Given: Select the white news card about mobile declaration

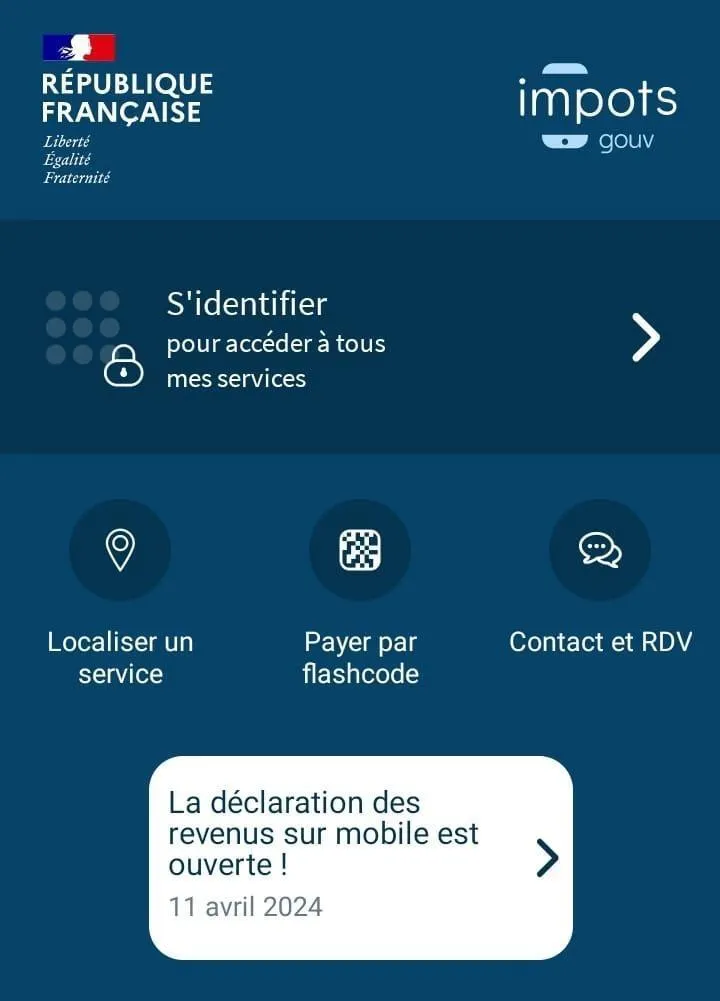Looking at the screenshot, I should 360,857.
